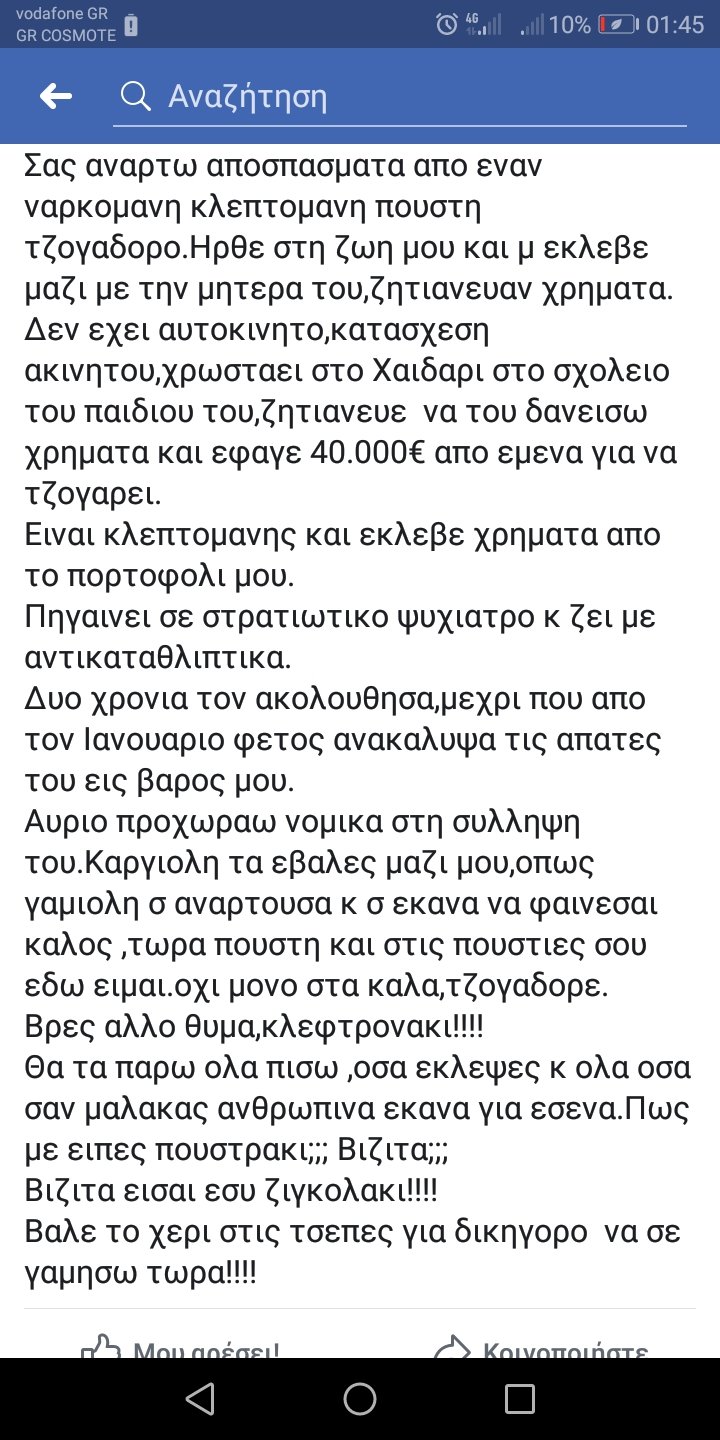The height and width of the screenshot is (1440, 720).
Task: Like the post with Μου αρέσει
Action: (180, 1348)
